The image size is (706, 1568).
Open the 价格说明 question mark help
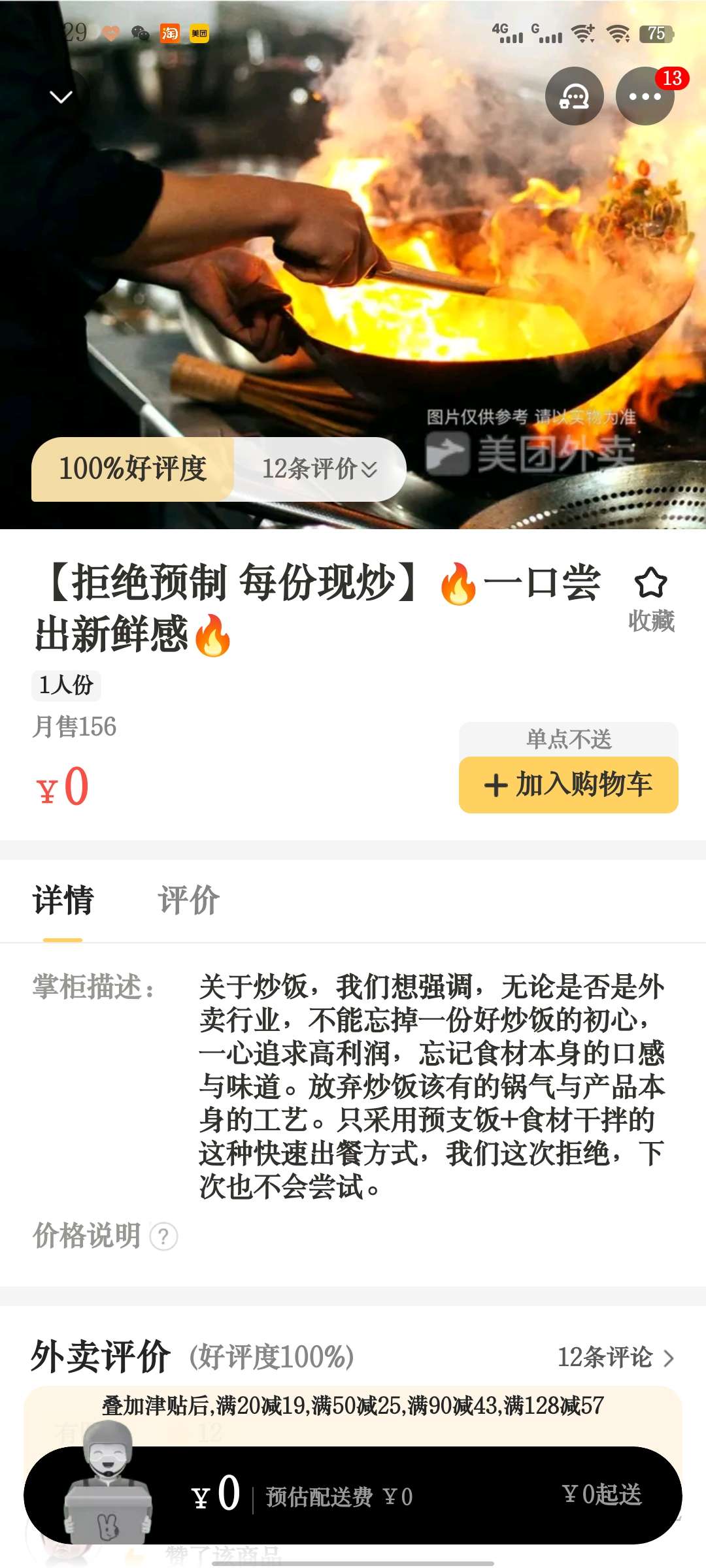(163, 1236)
